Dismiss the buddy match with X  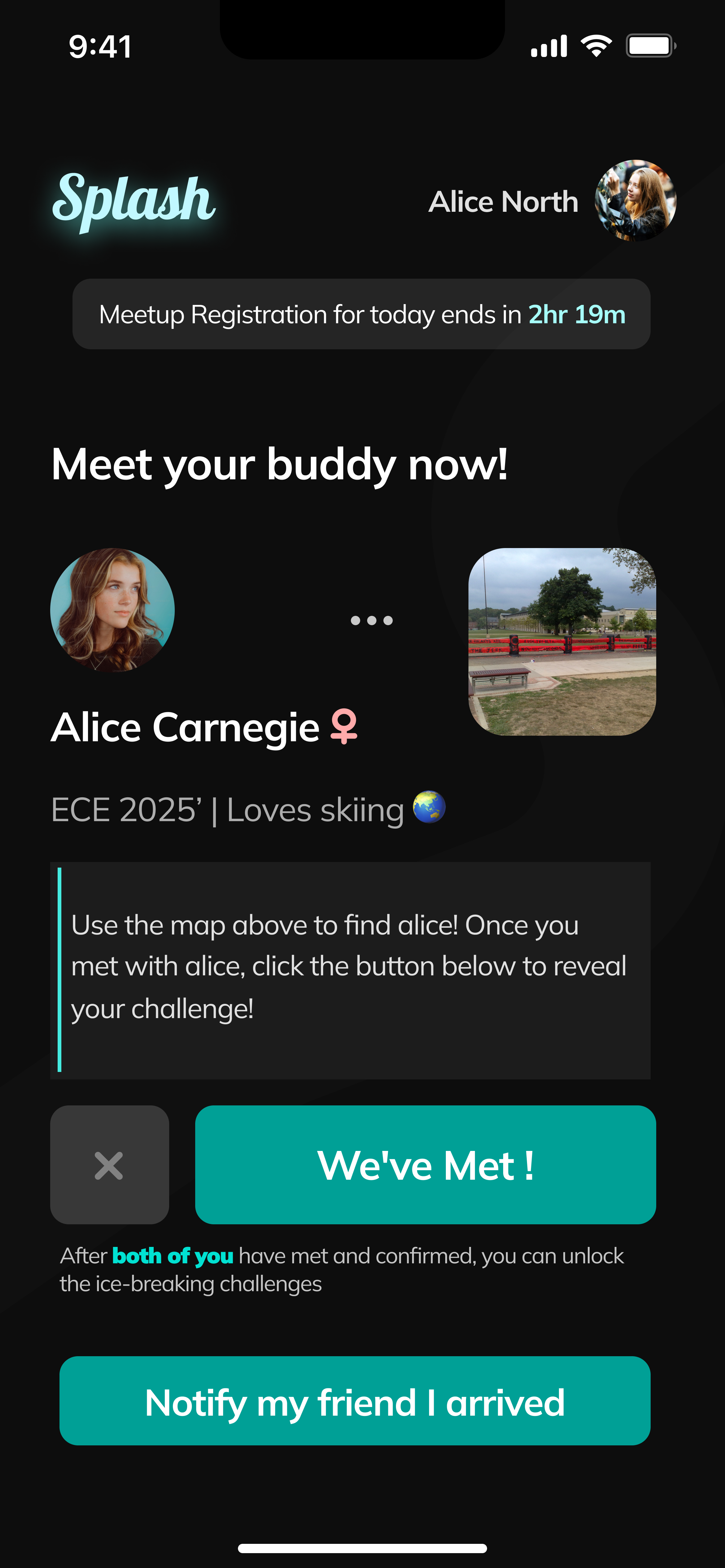click(x=110, y=1165)
